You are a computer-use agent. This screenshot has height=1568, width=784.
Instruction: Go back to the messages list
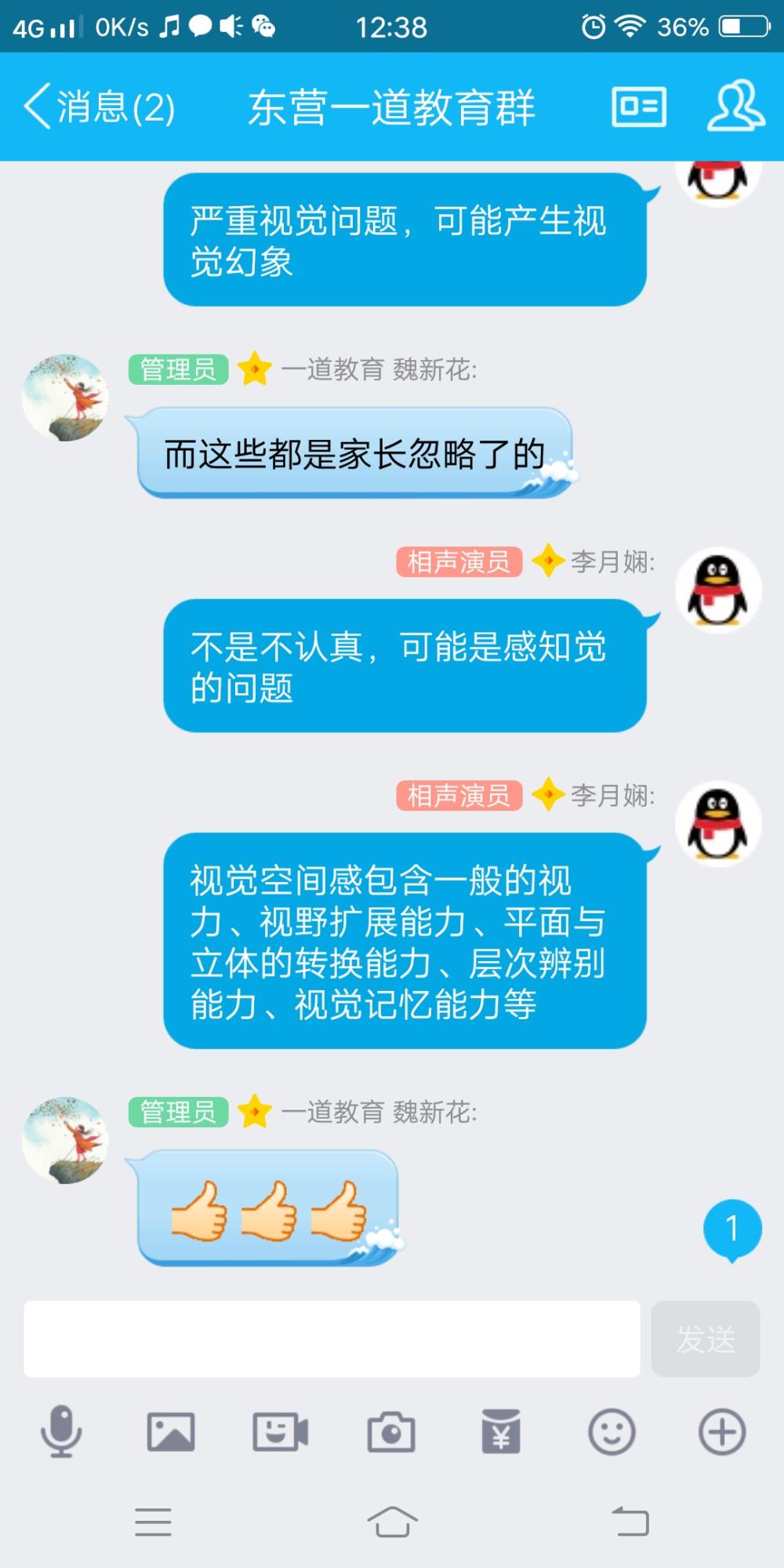[x=100, y=107]
